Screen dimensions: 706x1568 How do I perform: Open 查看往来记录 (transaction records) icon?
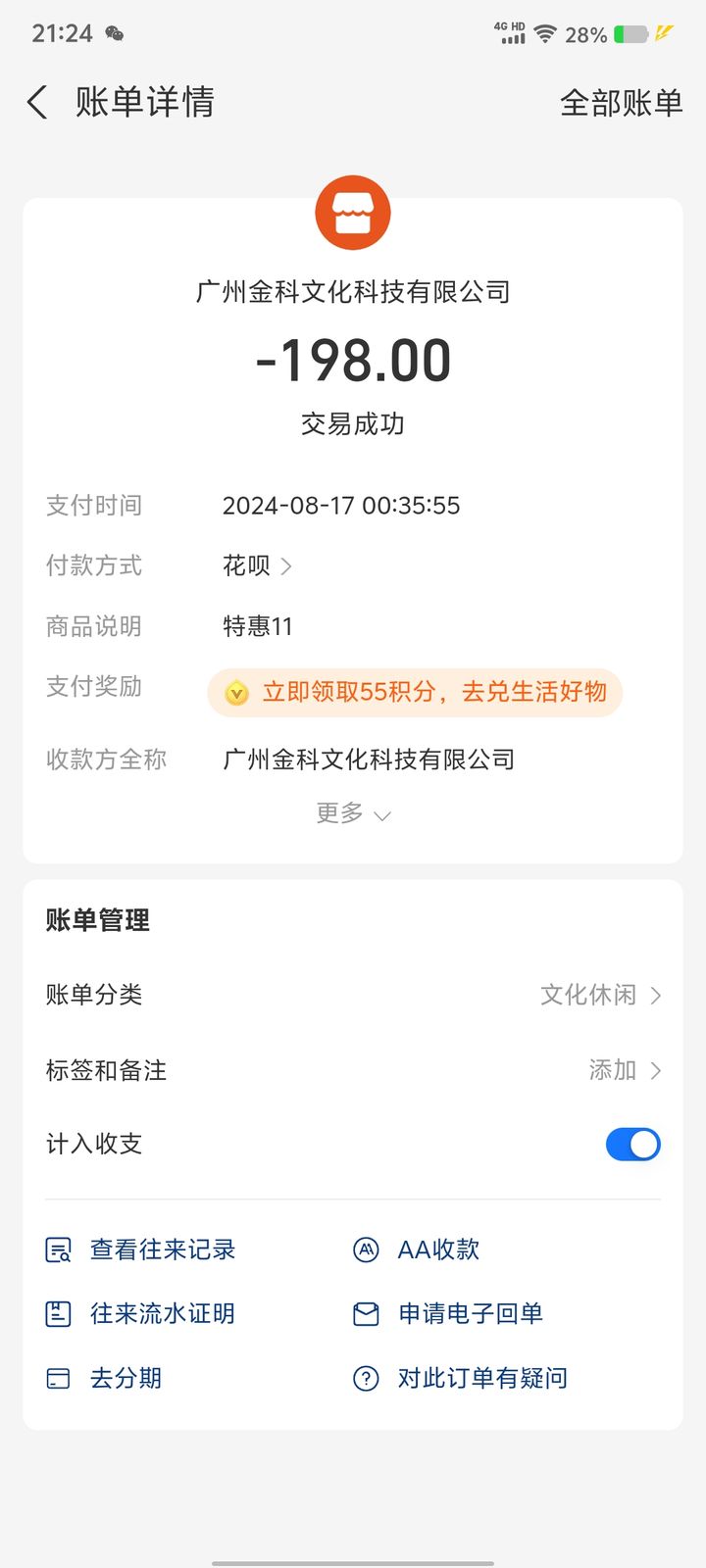59,1249
